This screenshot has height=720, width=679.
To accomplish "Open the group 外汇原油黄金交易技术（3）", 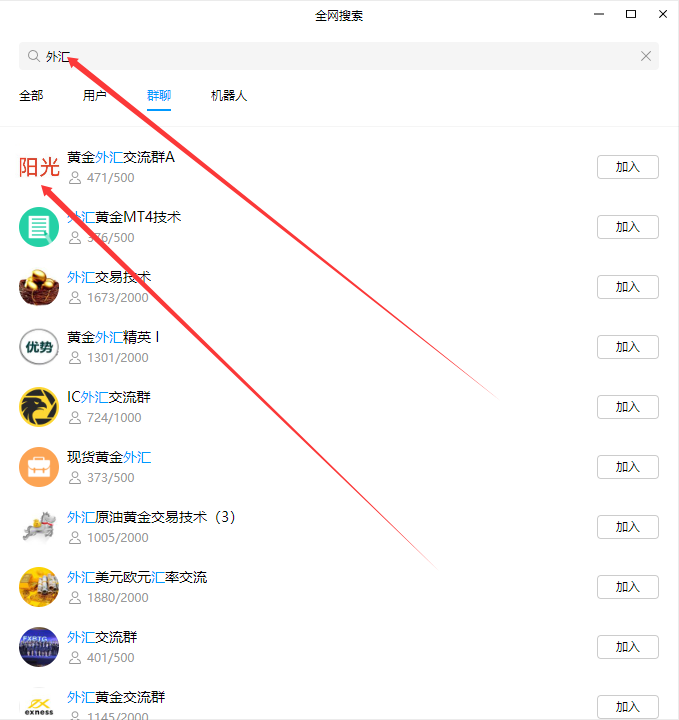I will pyautogui.click(x=151, y=517).
